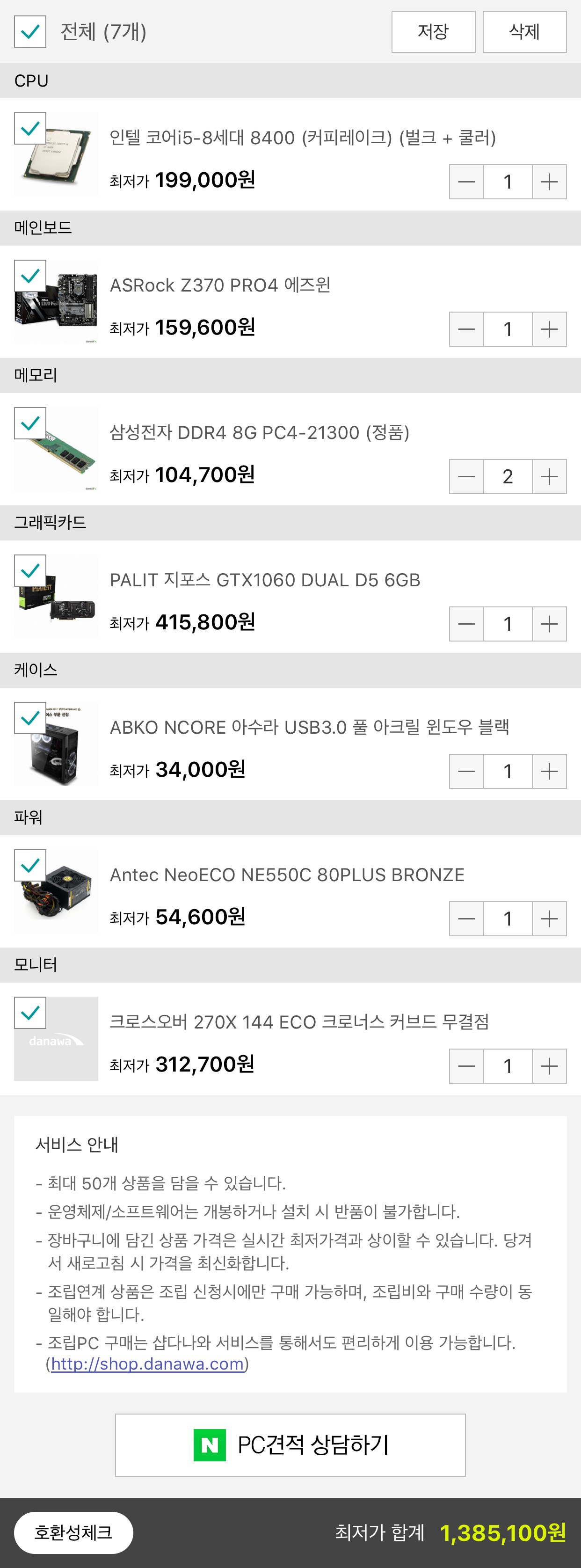This screenshot has width=581, height=1568.
Task: Open the shop.danawa.com link
Action: tap(147, 1364)
